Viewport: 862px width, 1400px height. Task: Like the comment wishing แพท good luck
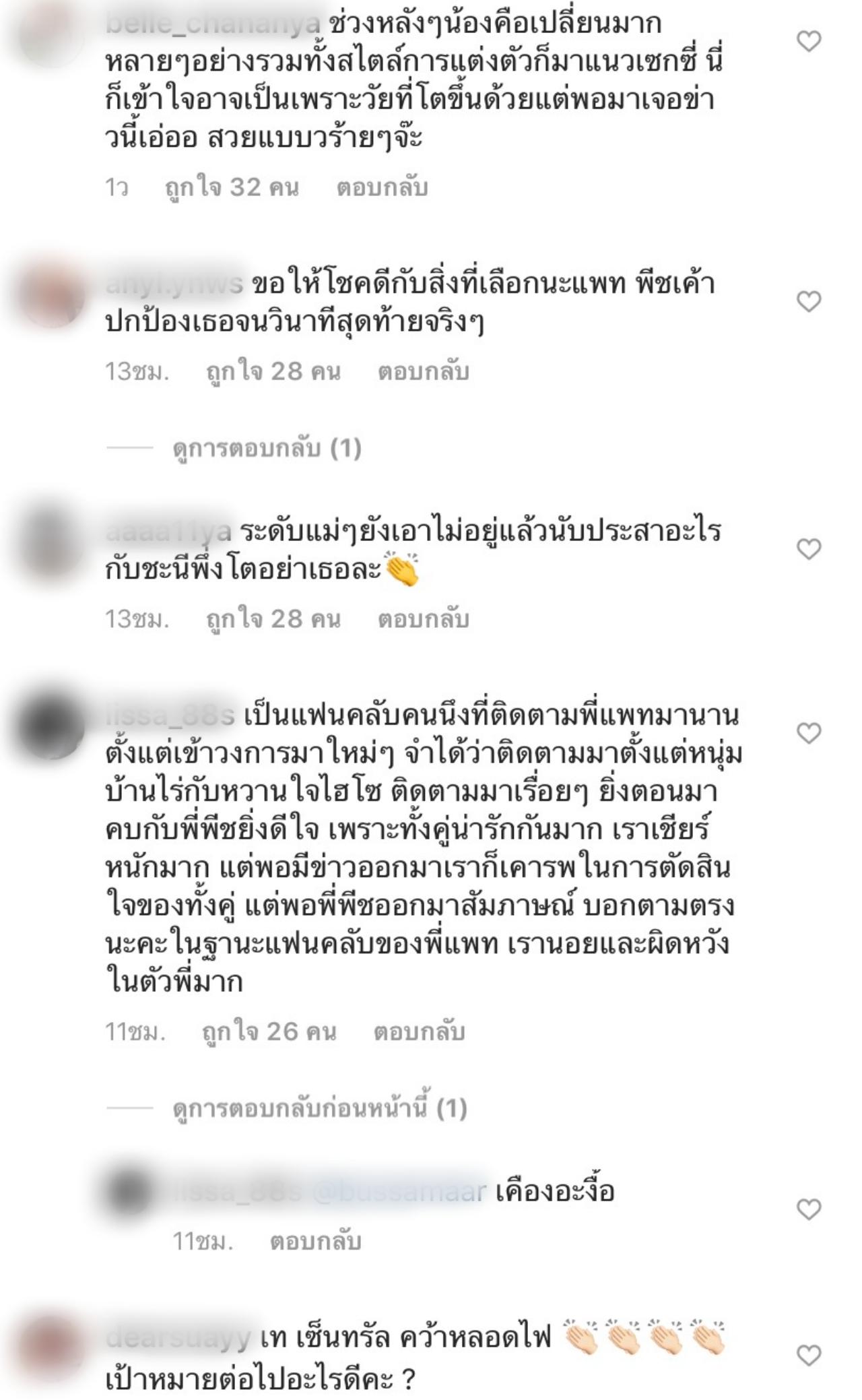[809, 301]
